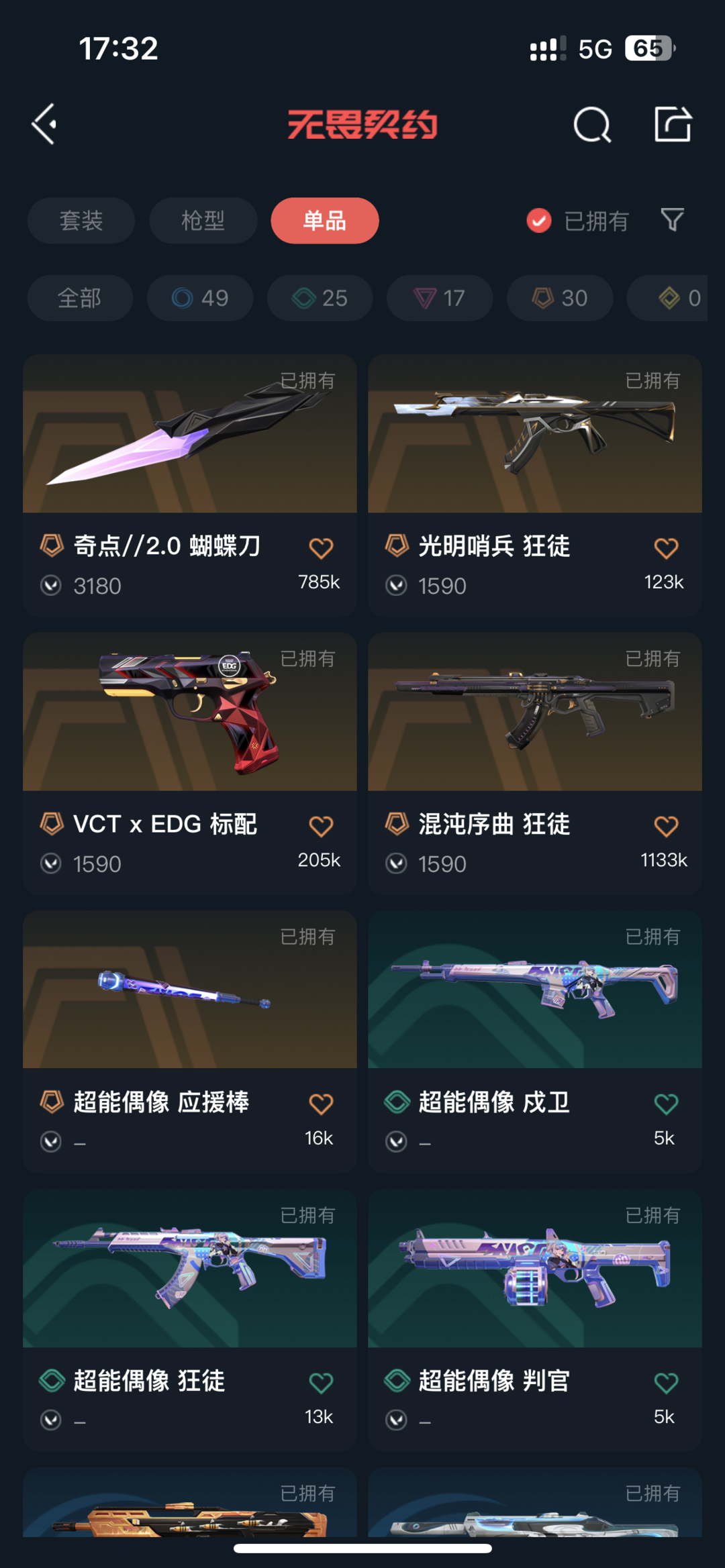Filter by the pink tier chip 17
The image size is (725, 1568).
(440, 298)
